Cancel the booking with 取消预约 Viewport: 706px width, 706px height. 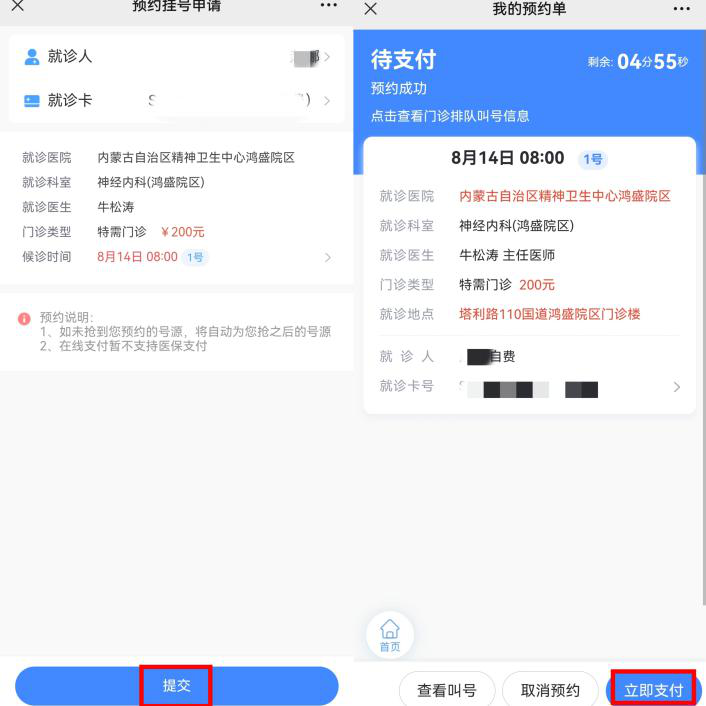tap(551, 690)
